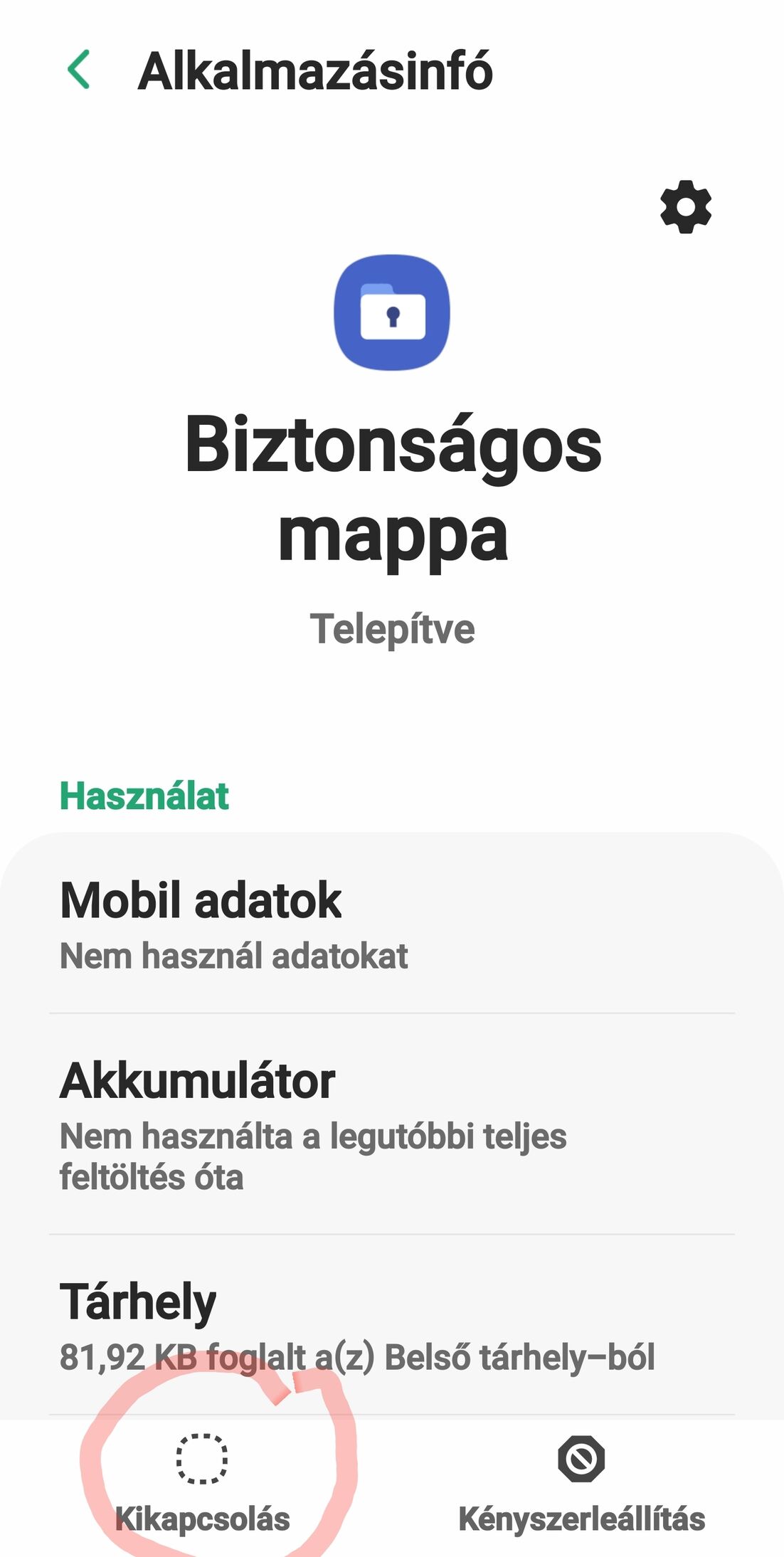Viewport: 784px width, 1557px height.
Task: Open Akkumulátor usage details
Action: [x=392, y=1124]
